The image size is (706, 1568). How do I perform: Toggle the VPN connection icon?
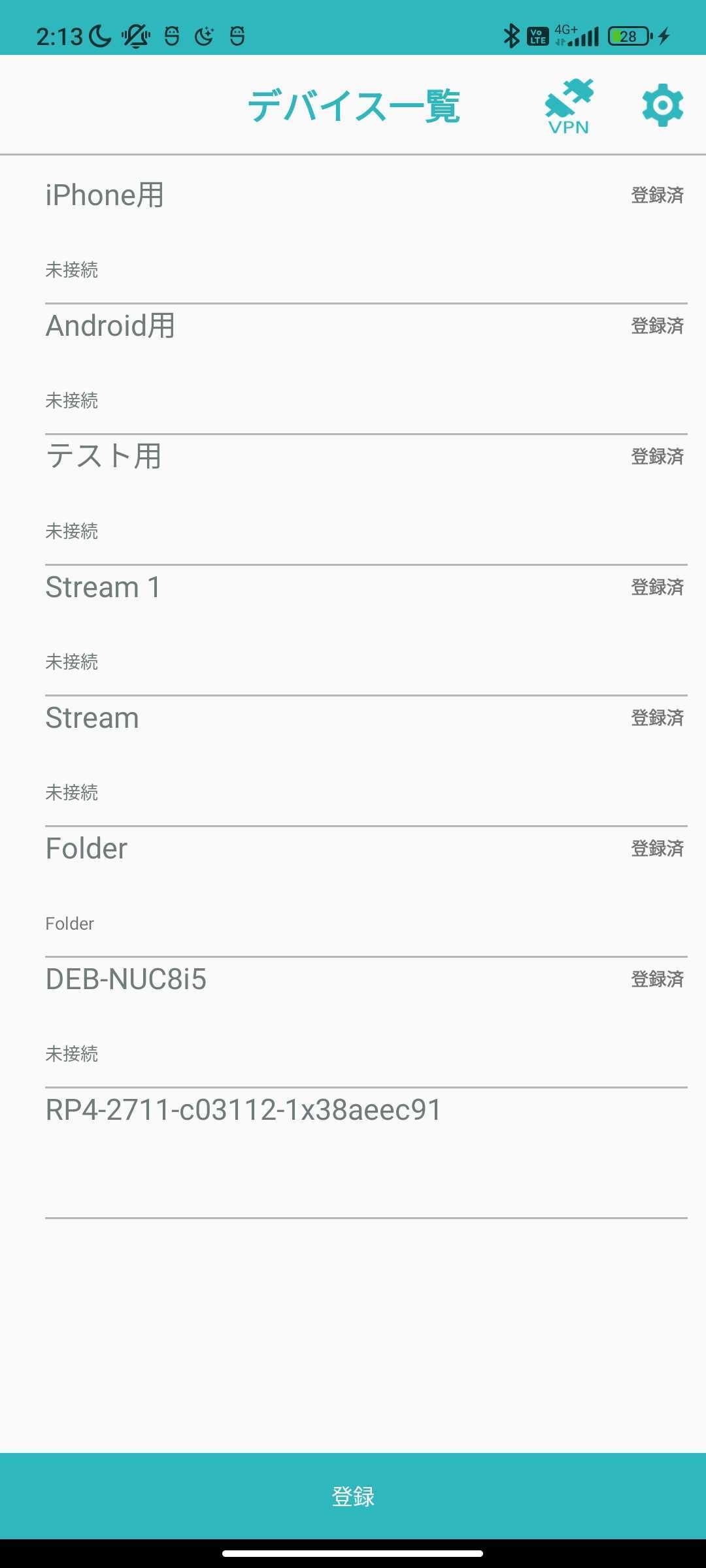[x=569, y=106]
